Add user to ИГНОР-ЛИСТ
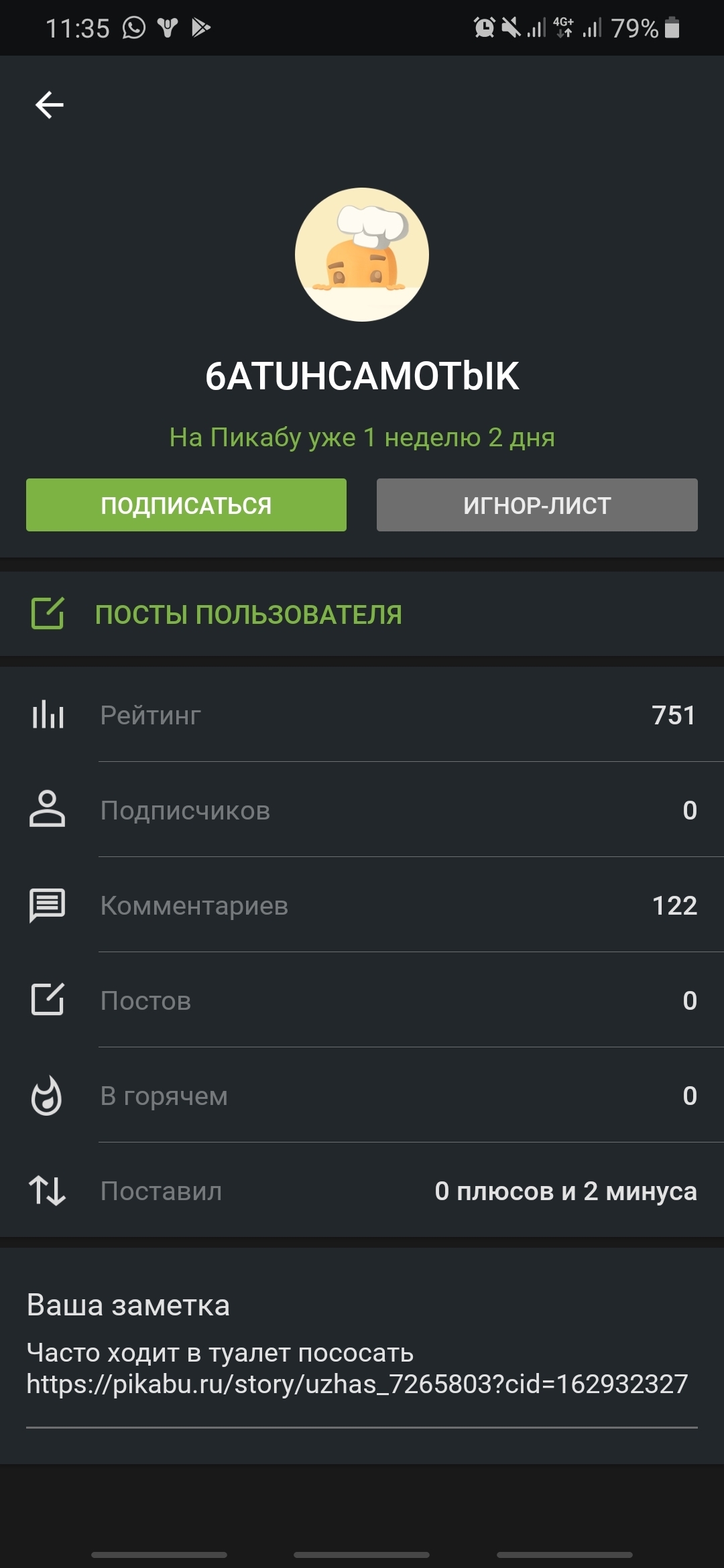The height and width of the screenshot is (1568, 724). pyautogui.click(x=537, y=505)
